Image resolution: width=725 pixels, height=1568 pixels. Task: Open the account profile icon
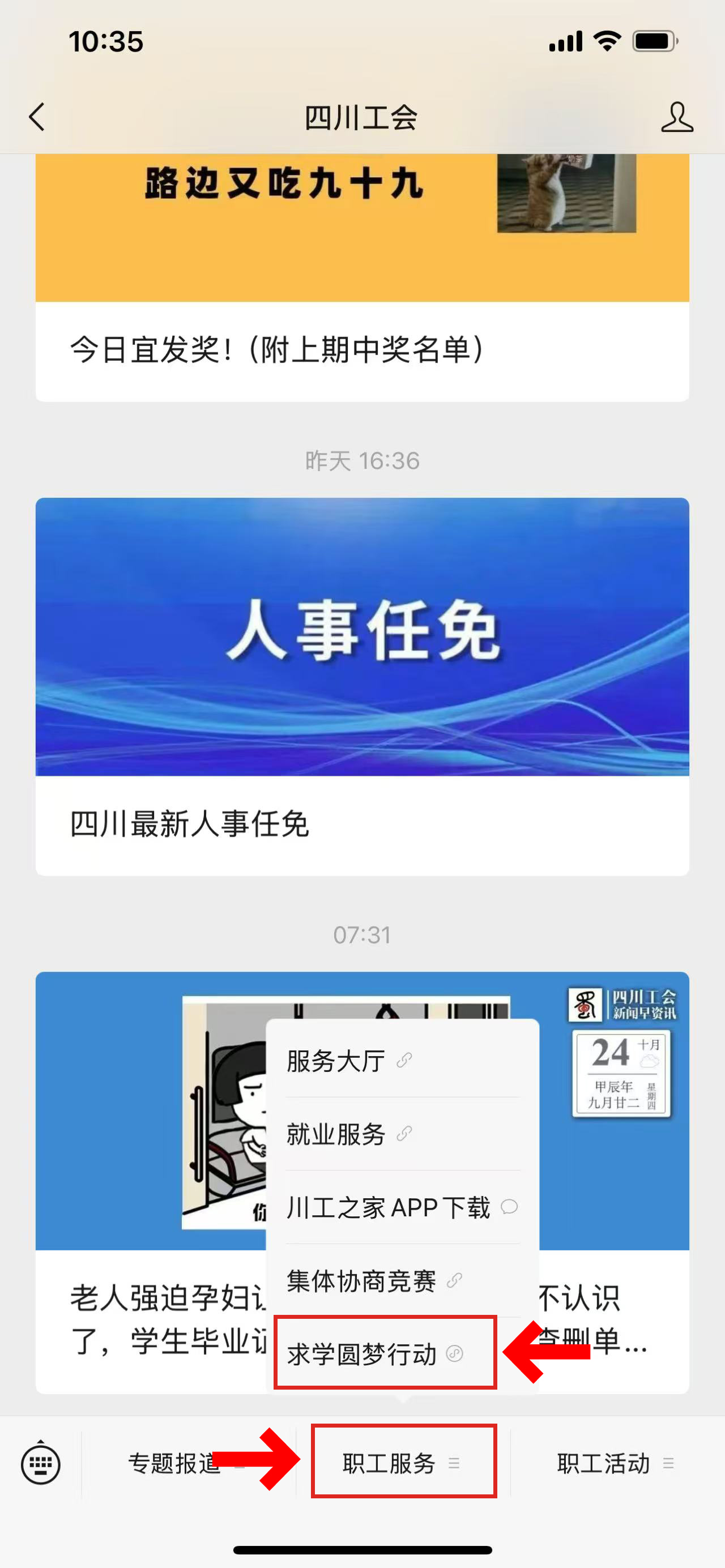tap(676, 116)
